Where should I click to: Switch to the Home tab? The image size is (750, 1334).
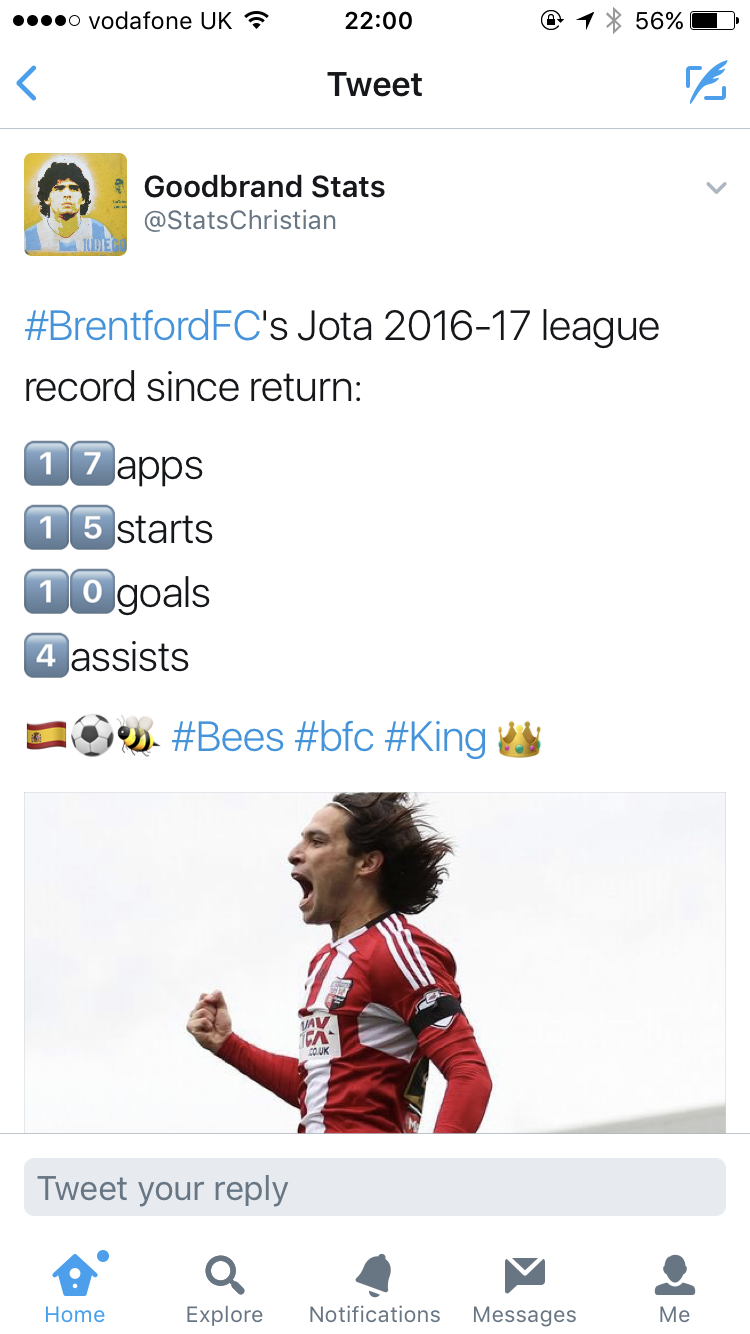click(75, 1288)
